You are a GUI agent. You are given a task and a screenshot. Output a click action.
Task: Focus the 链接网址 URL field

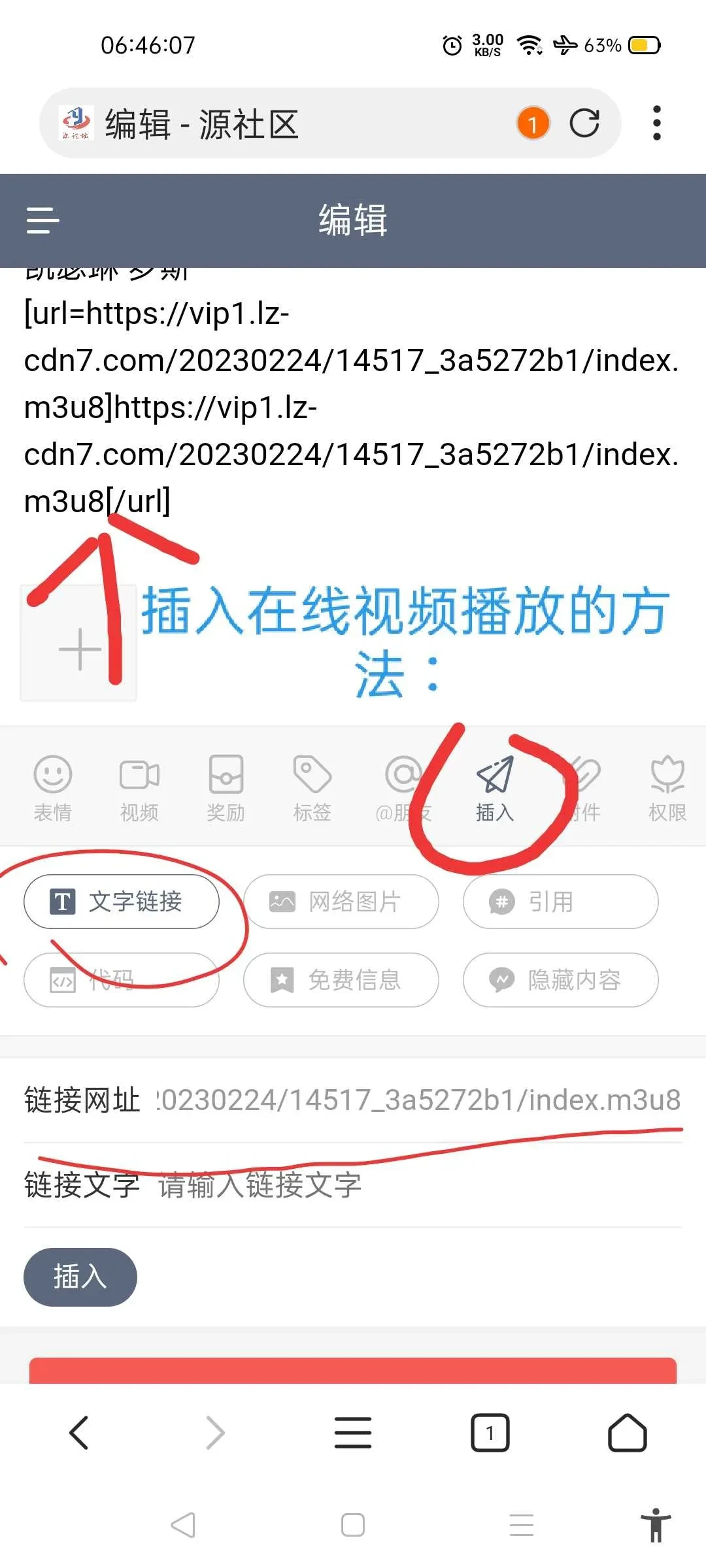coord(418,1100)
